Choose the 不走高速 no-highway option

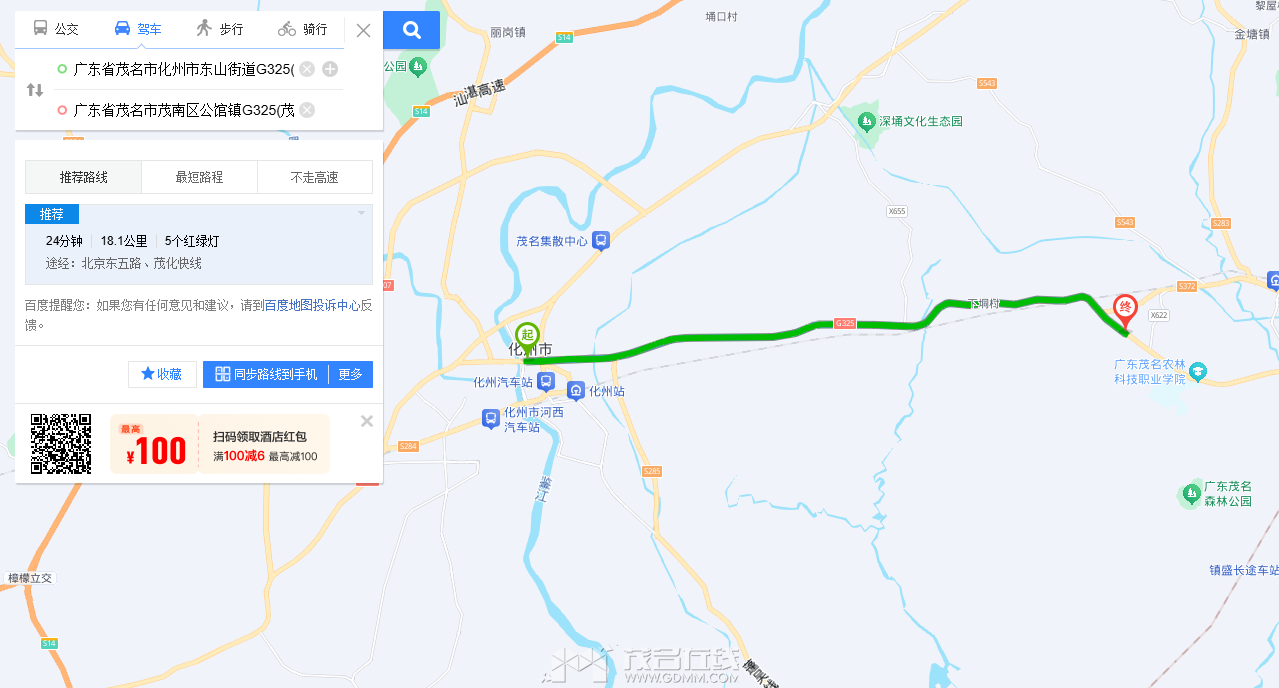[x=314, y=177]
